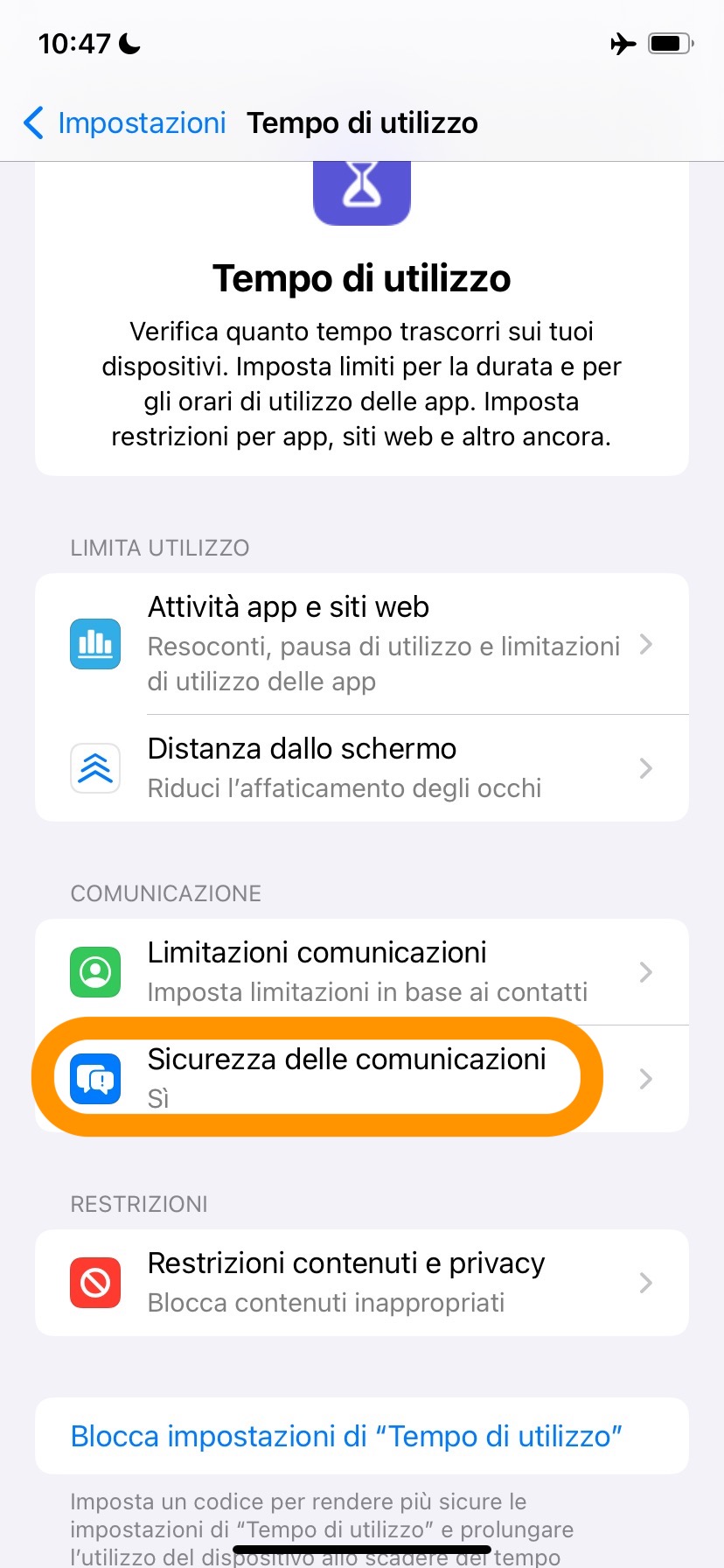Open Attività app e siti web
The height and width of the screenshot is (1568, 724).
pos(362,644)
